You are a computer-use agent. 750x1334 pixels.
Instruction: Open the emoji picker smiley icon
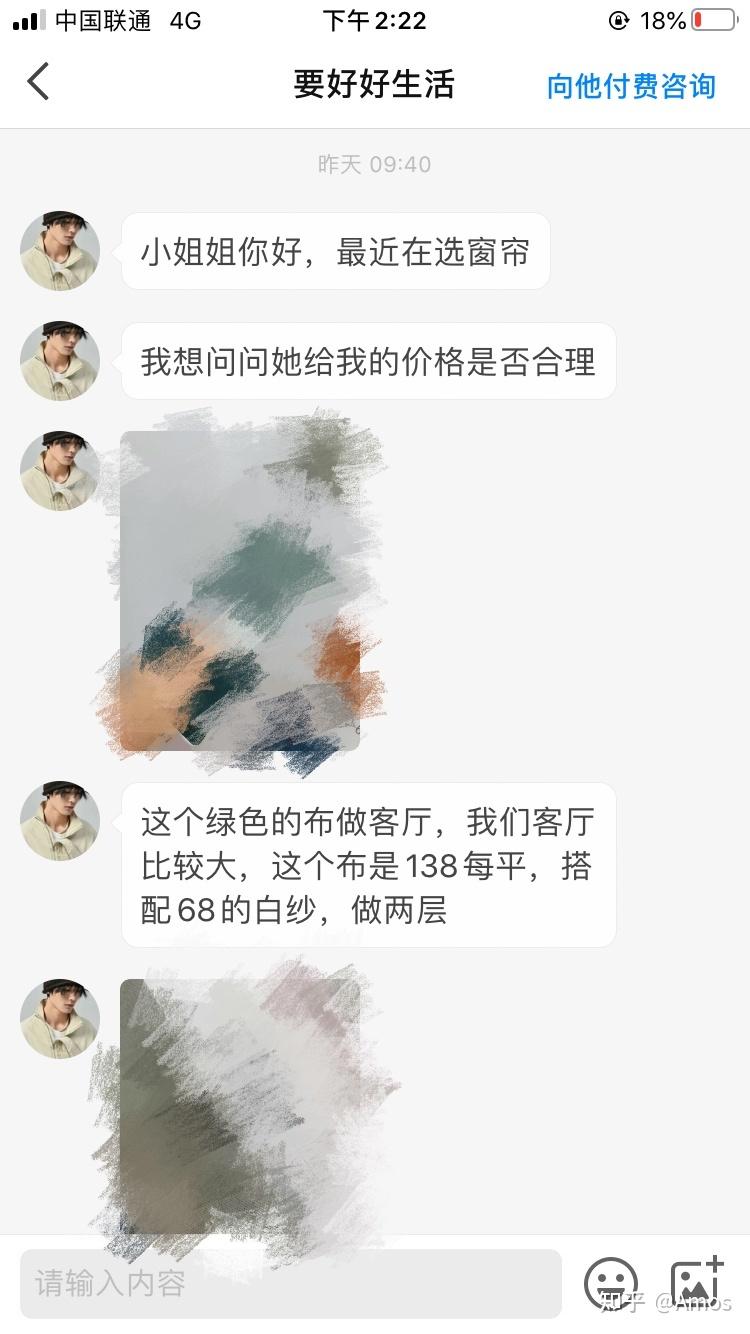click(610, 1284)
